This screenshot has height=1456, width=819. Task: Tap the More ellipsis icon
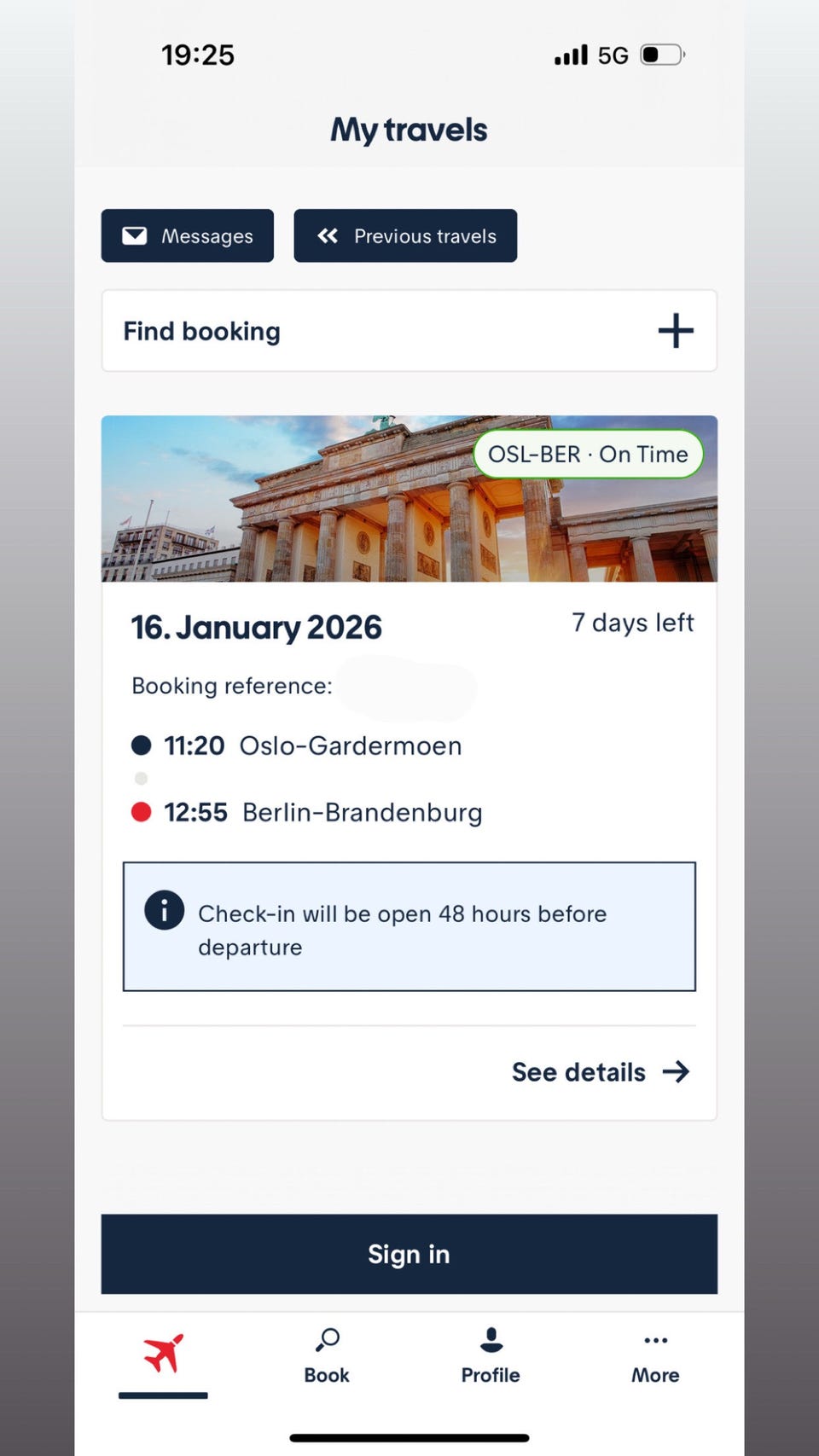(654, 1341)
